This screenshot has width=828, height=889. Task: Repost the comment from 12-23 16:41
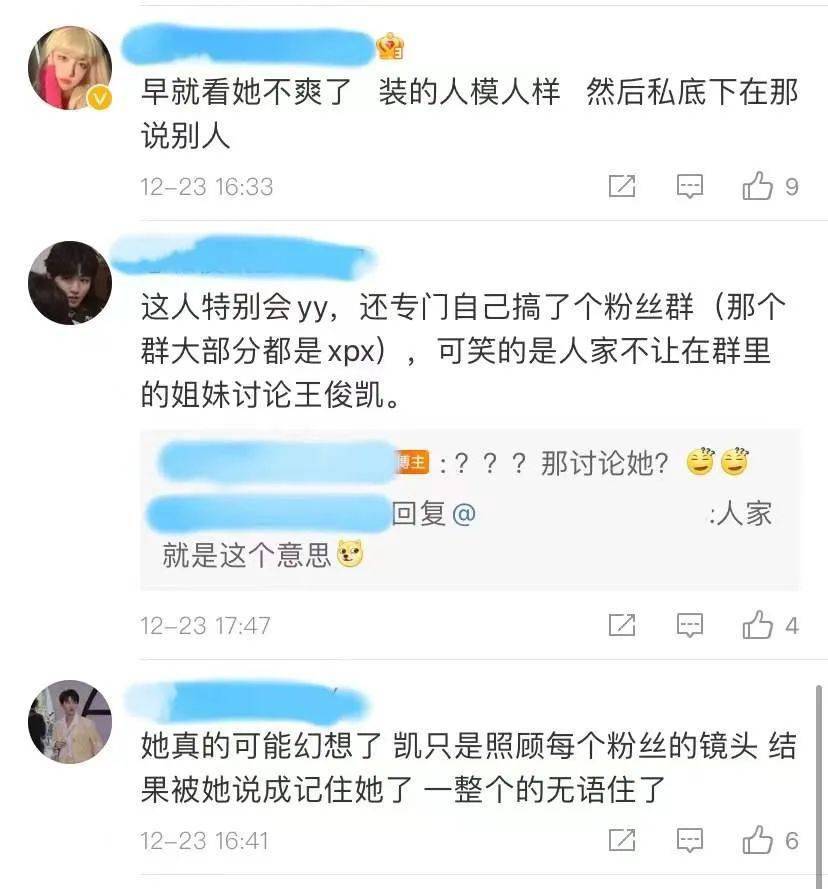(x=622, y=840)
